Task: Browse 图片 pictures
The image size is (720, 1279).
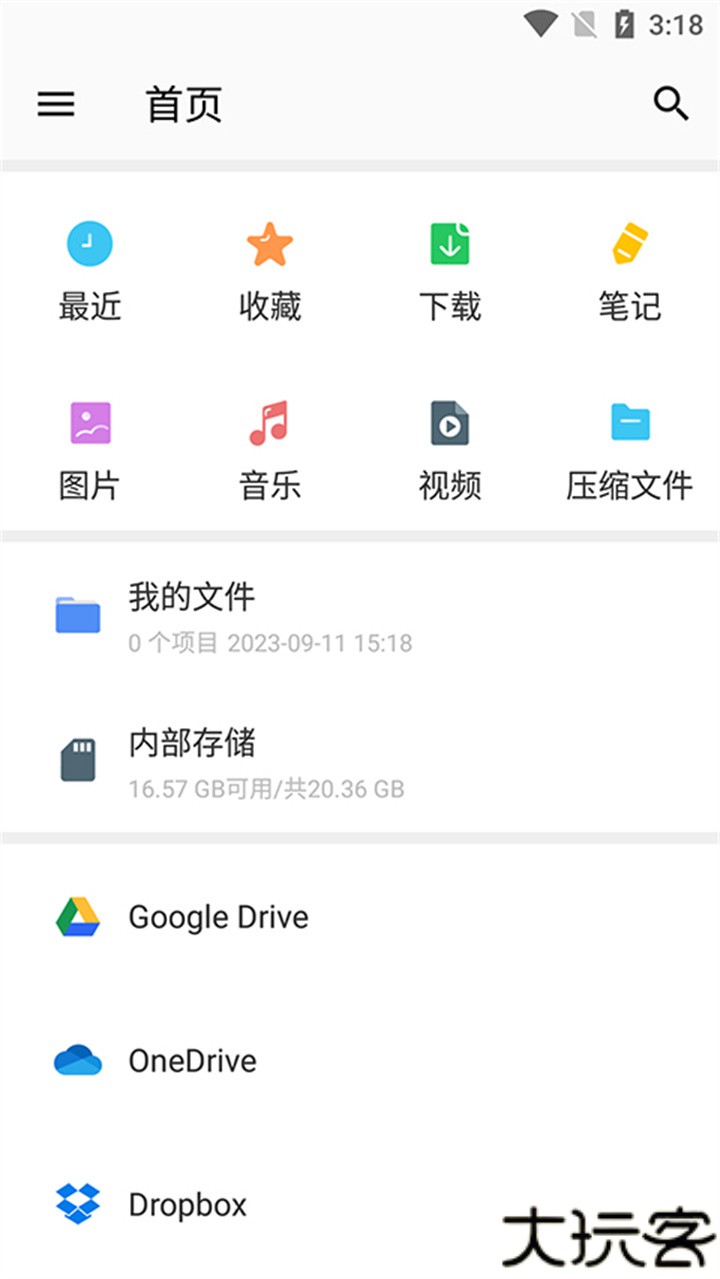Action: (90, 451)
